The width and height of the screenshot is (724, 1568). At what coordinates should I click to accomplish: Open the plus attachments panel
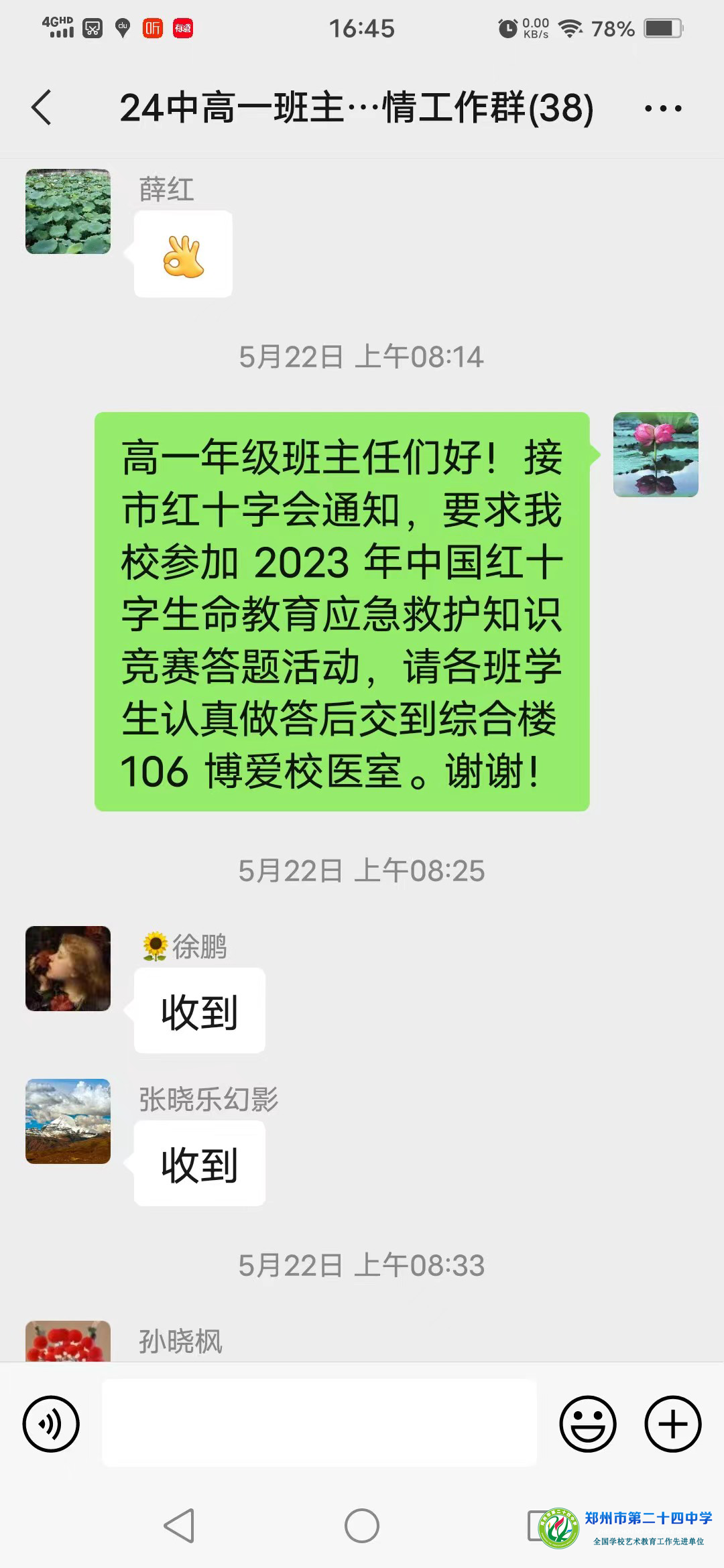[672, 1424]
